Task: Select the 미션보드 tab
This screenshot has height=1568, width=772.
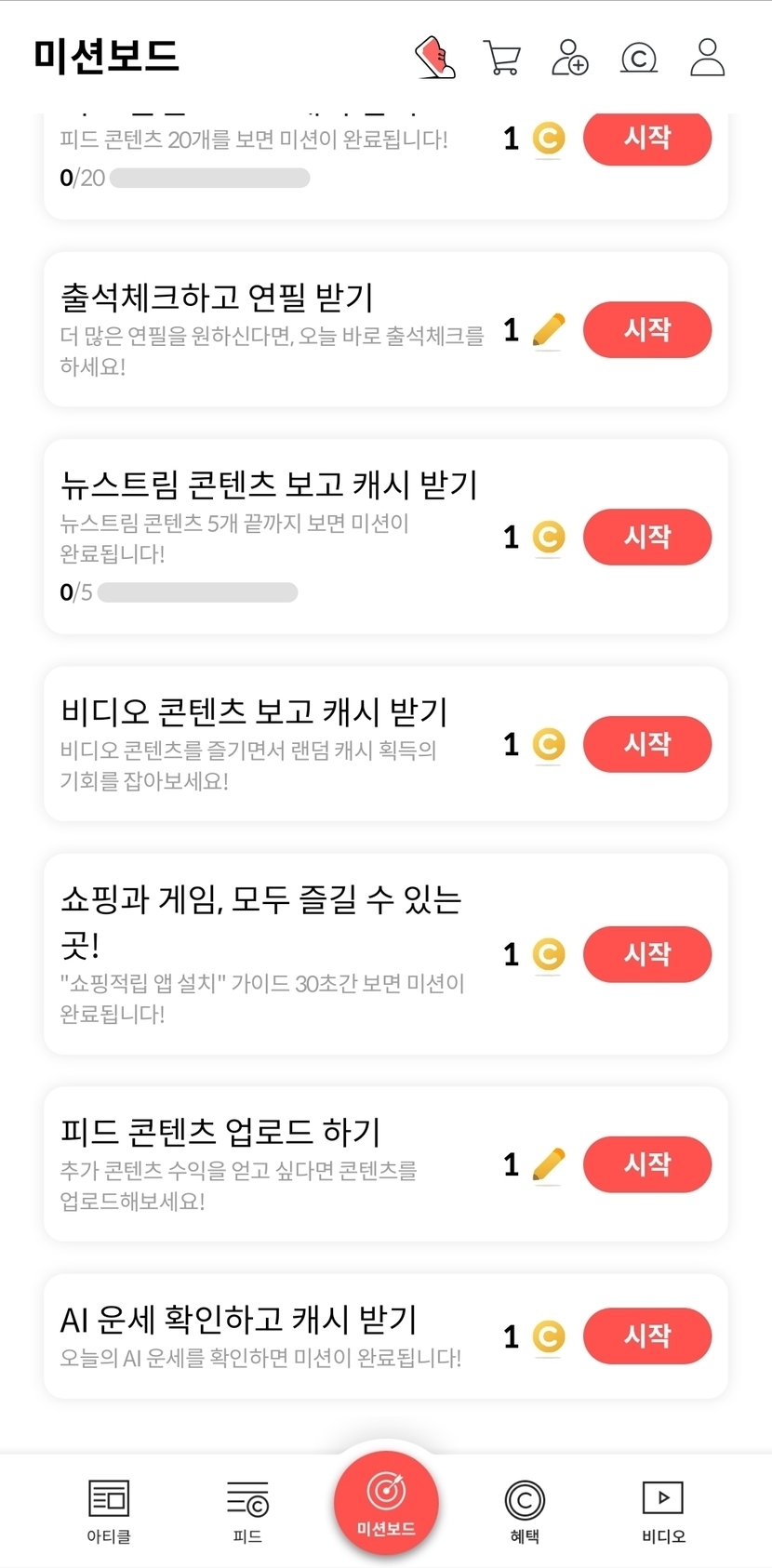Action: coord(386,1502)
